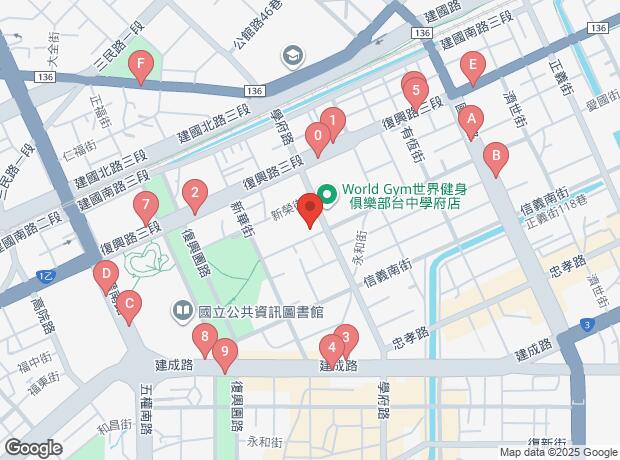Tap map marker number 2

pos(194,193)
